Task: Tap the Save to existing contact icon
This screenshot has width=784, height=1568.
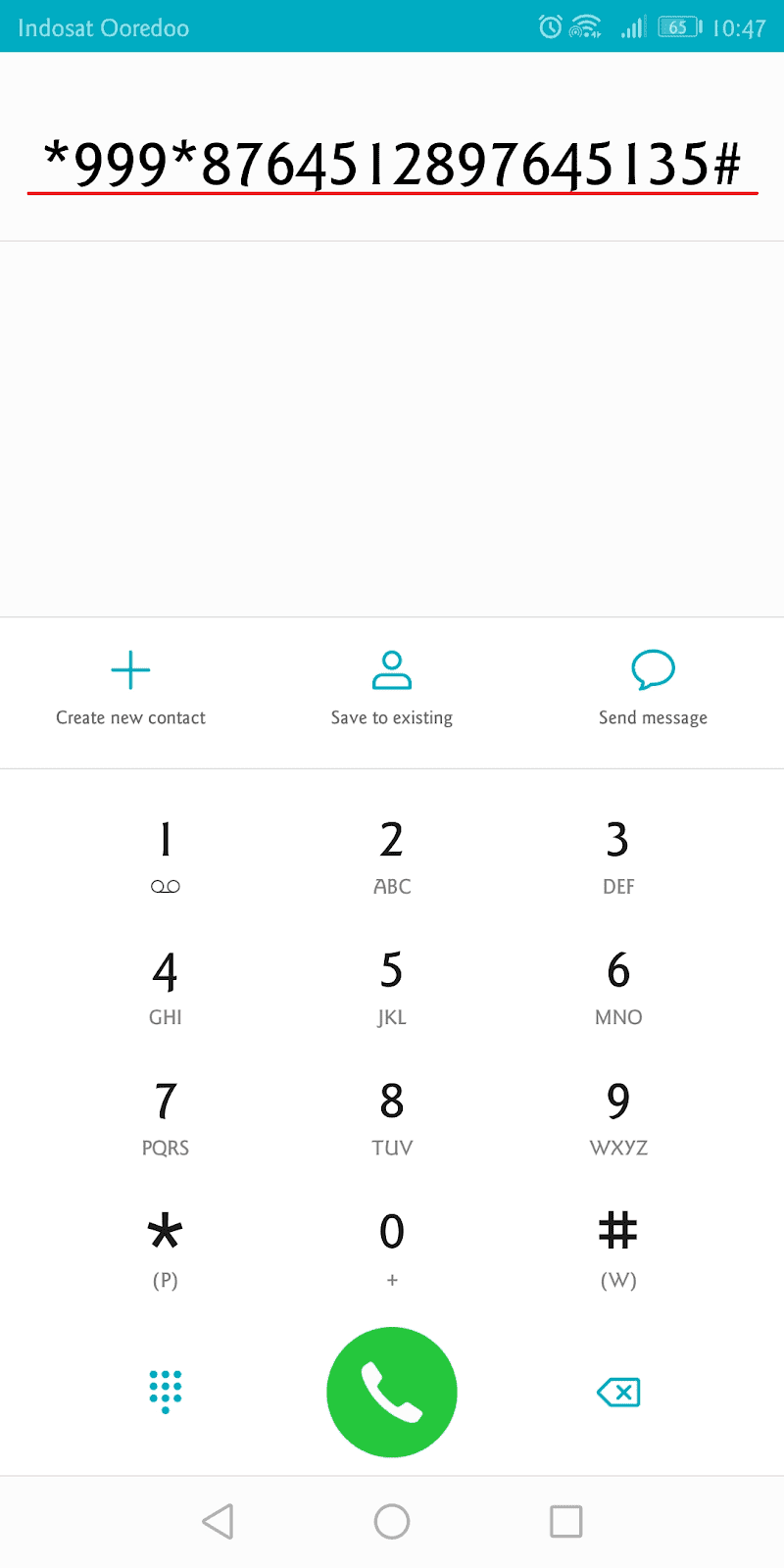Action: pyautogui.click(x=391, y=670)
